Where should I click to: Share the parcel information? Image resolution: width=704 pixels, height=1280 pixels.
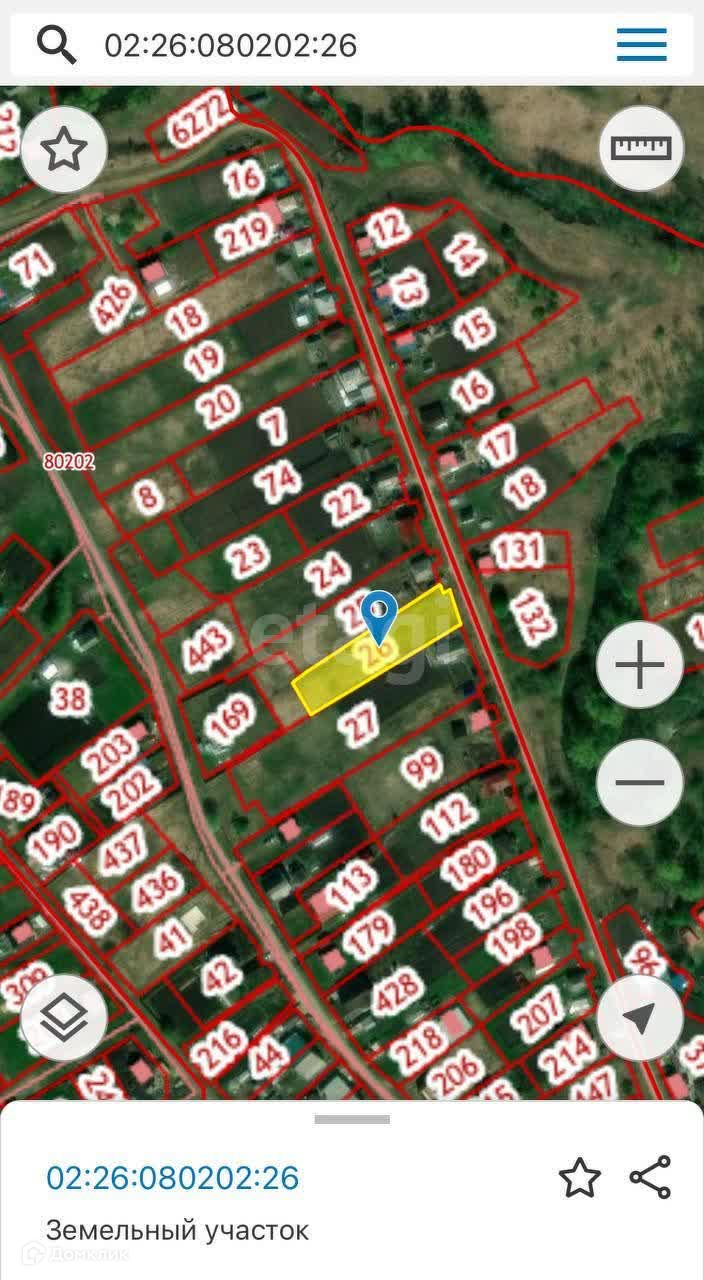651,1177
